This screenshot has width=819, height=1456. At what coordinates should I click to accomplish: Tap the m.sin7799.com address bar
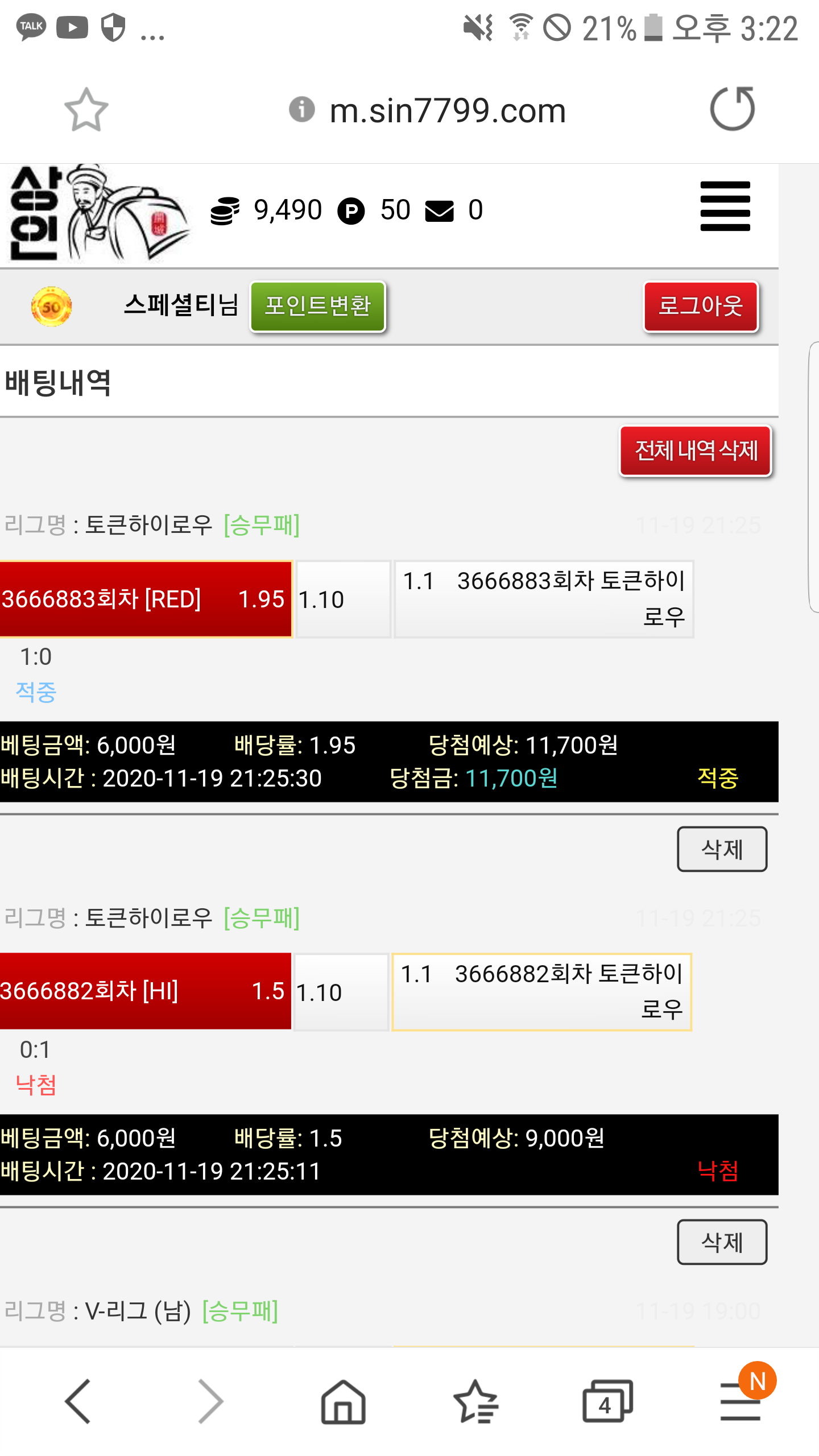448,110
